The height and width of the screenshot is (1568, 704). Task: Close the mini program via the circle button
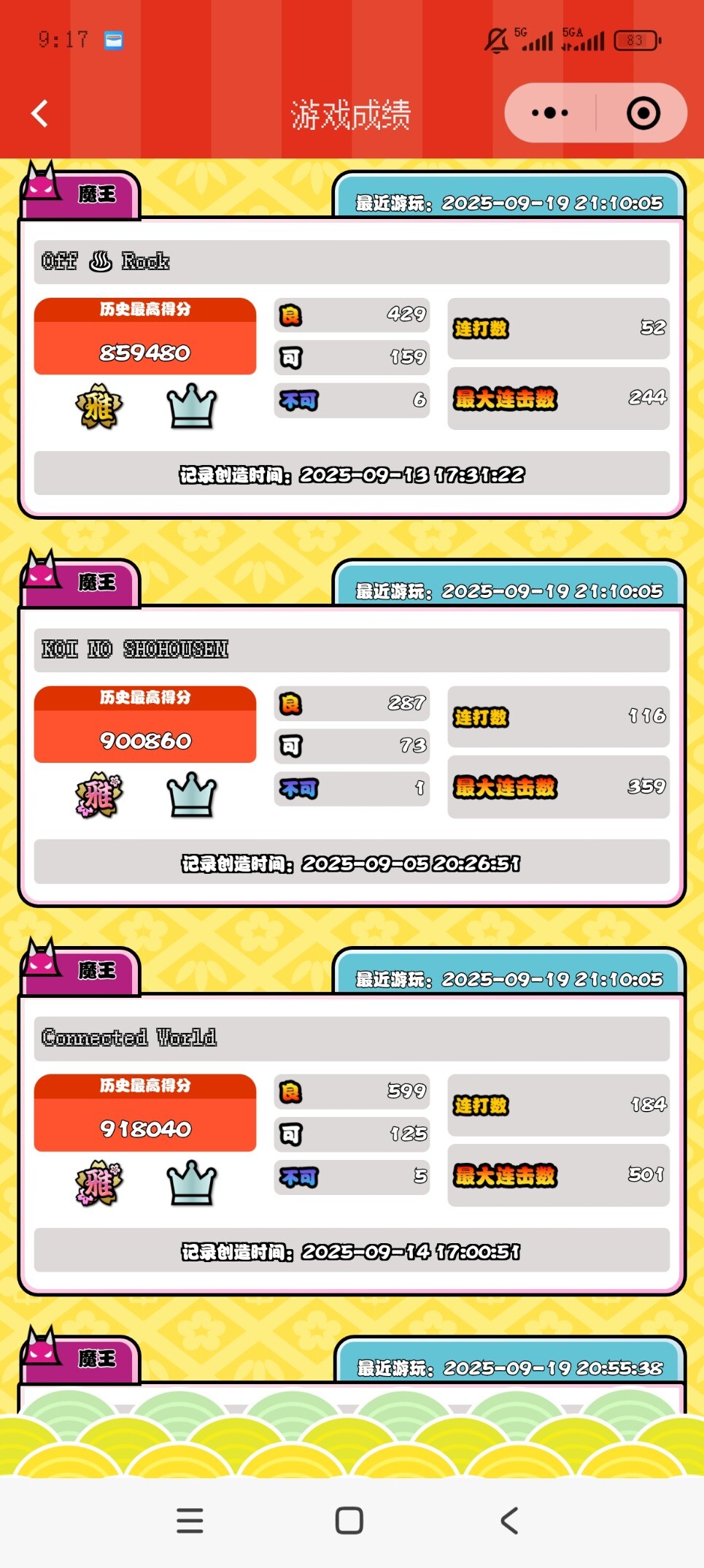tap(643, 113)
